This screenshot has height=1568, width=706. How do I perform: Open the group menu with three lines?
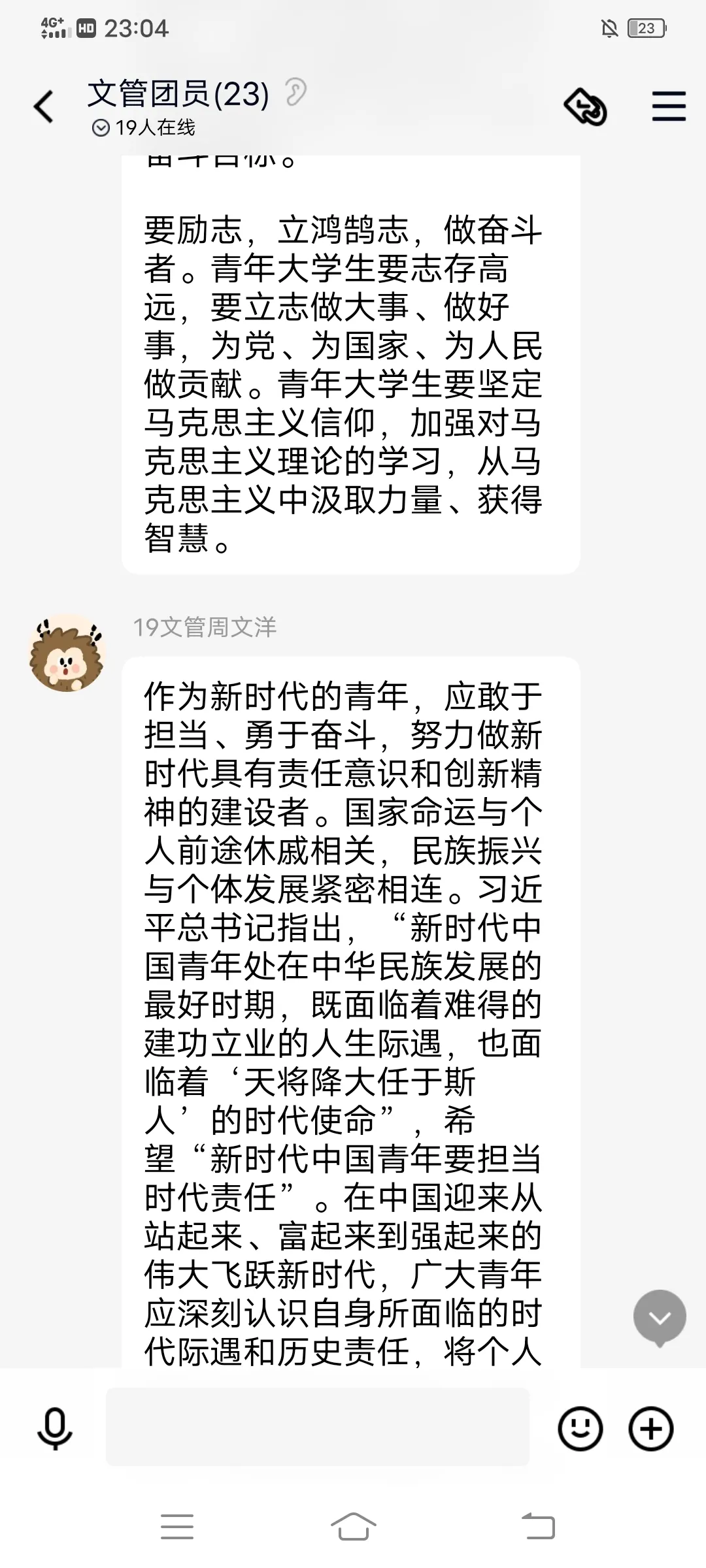tap(668, 106)
